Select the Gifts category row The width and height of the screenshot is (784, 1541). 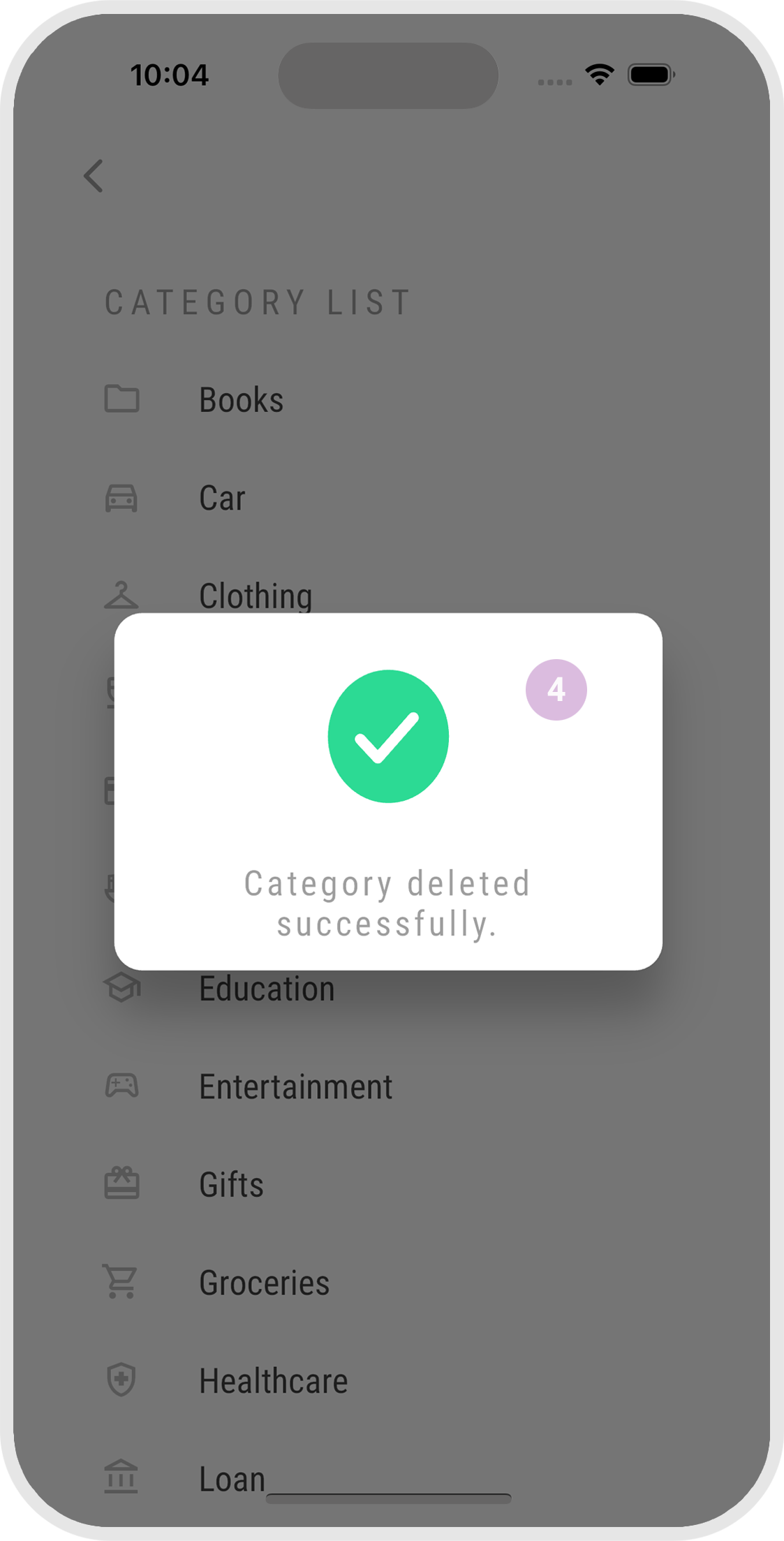tap(231, 1185)
